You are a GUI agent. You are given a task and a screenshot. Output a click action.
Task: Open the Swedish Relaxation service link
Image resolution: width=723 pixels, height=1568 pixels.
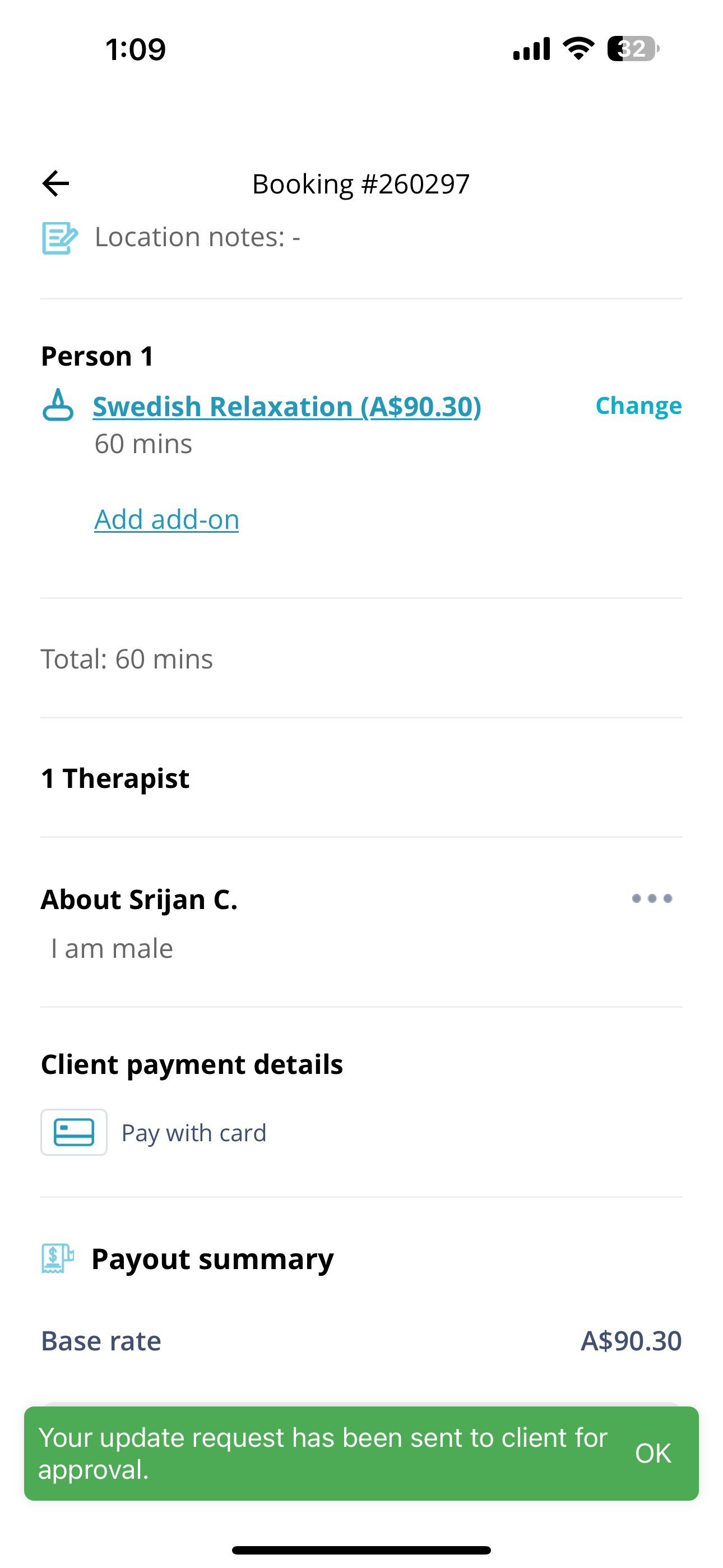click(286, 407)
